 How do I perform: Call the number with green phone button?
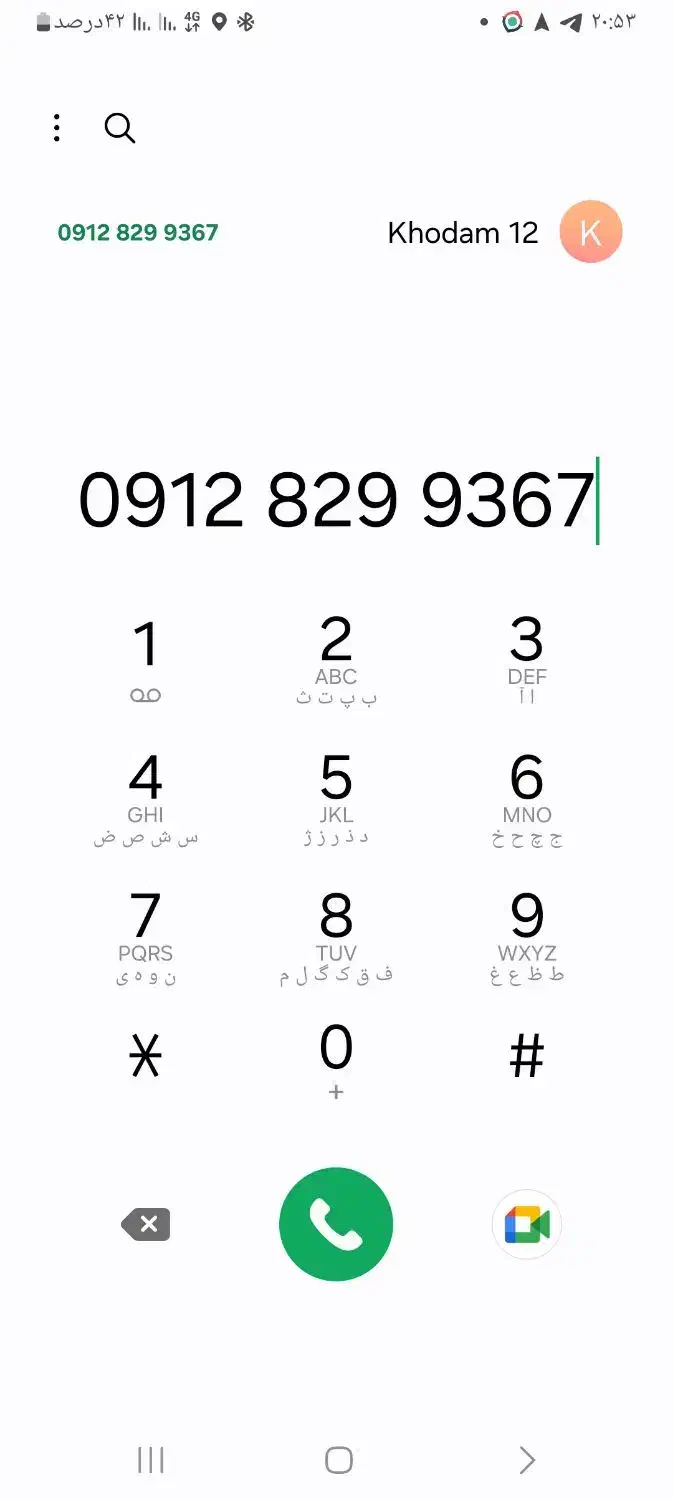(x=336, y=1224)
